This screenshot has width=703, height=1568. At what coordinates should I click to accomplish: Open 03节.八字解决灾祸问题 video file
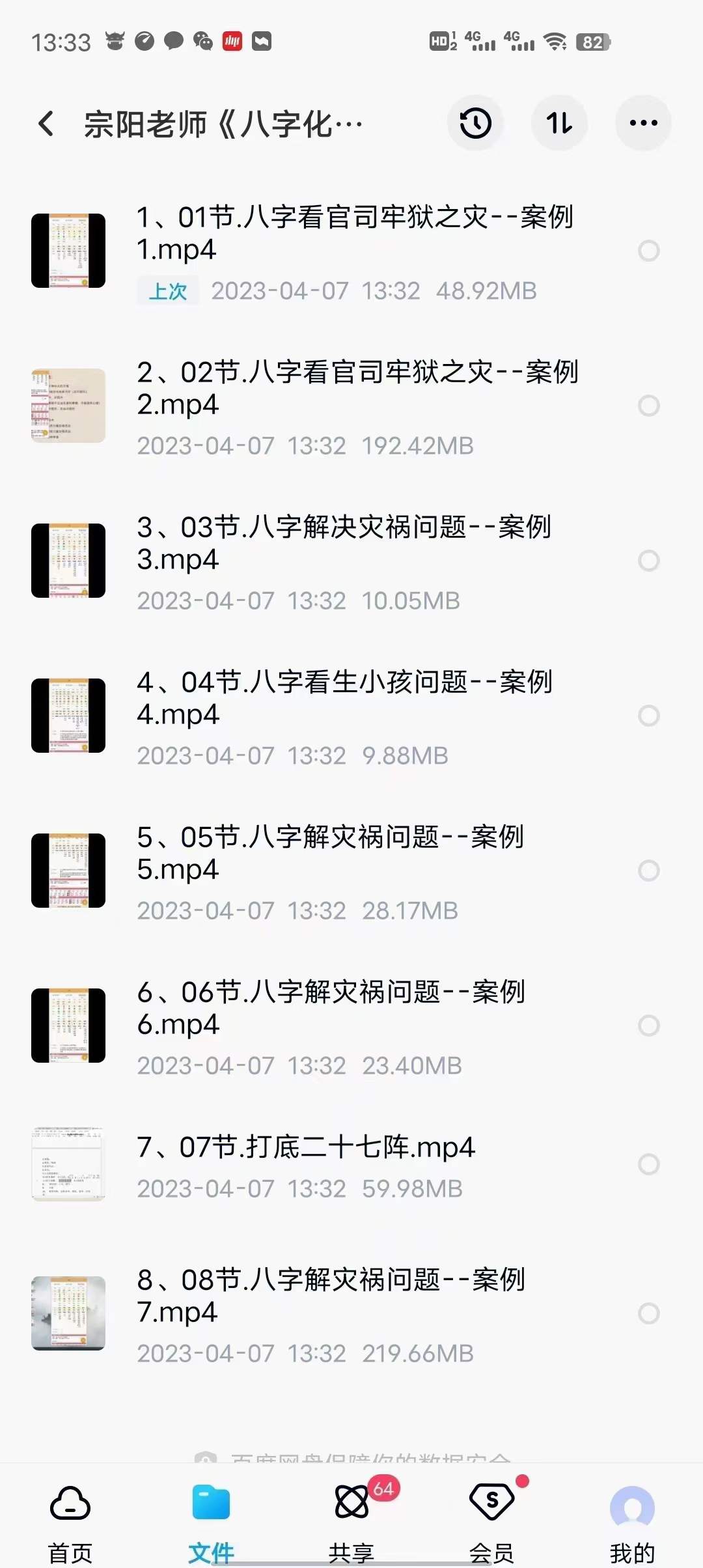[x=345, y=544]
